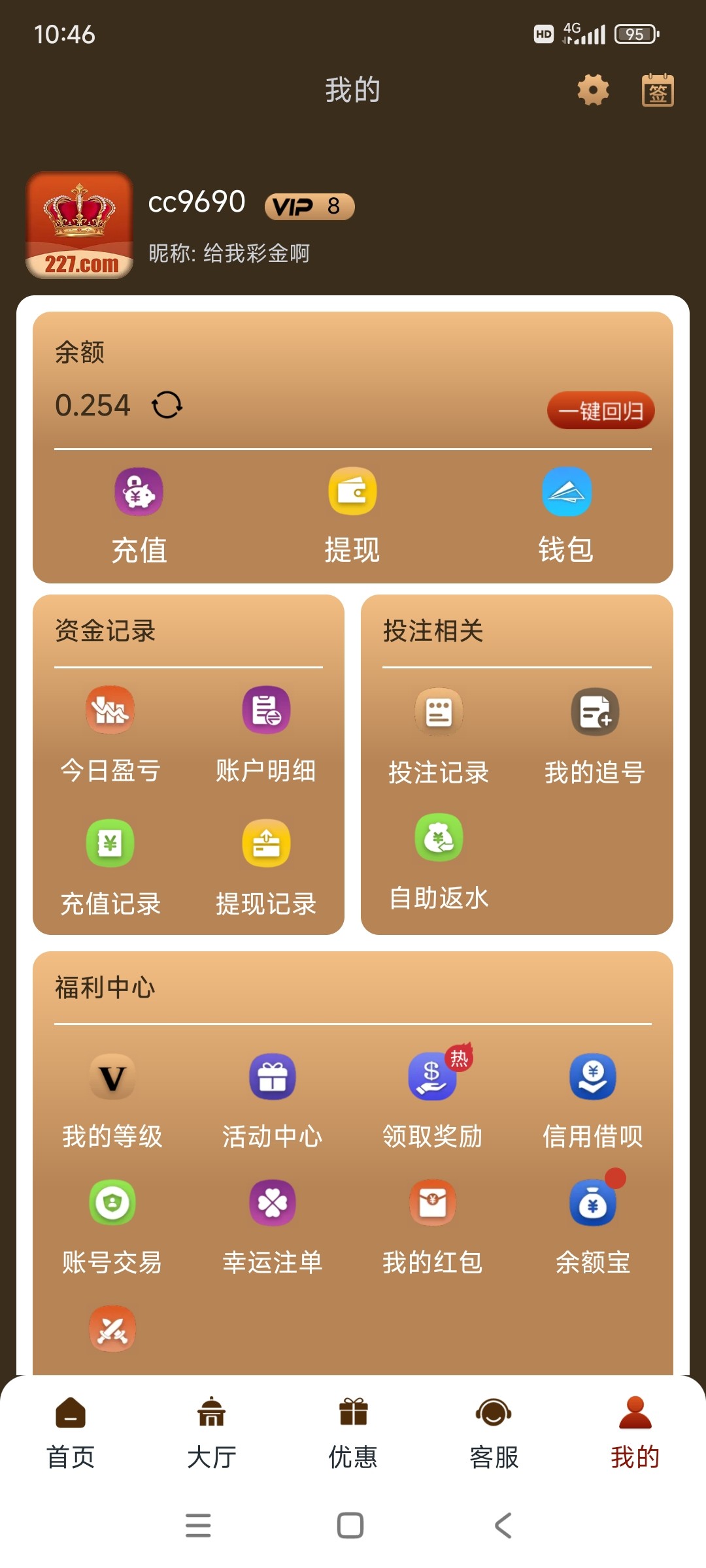Open 提现 to withdraw funds

point(352,515)
